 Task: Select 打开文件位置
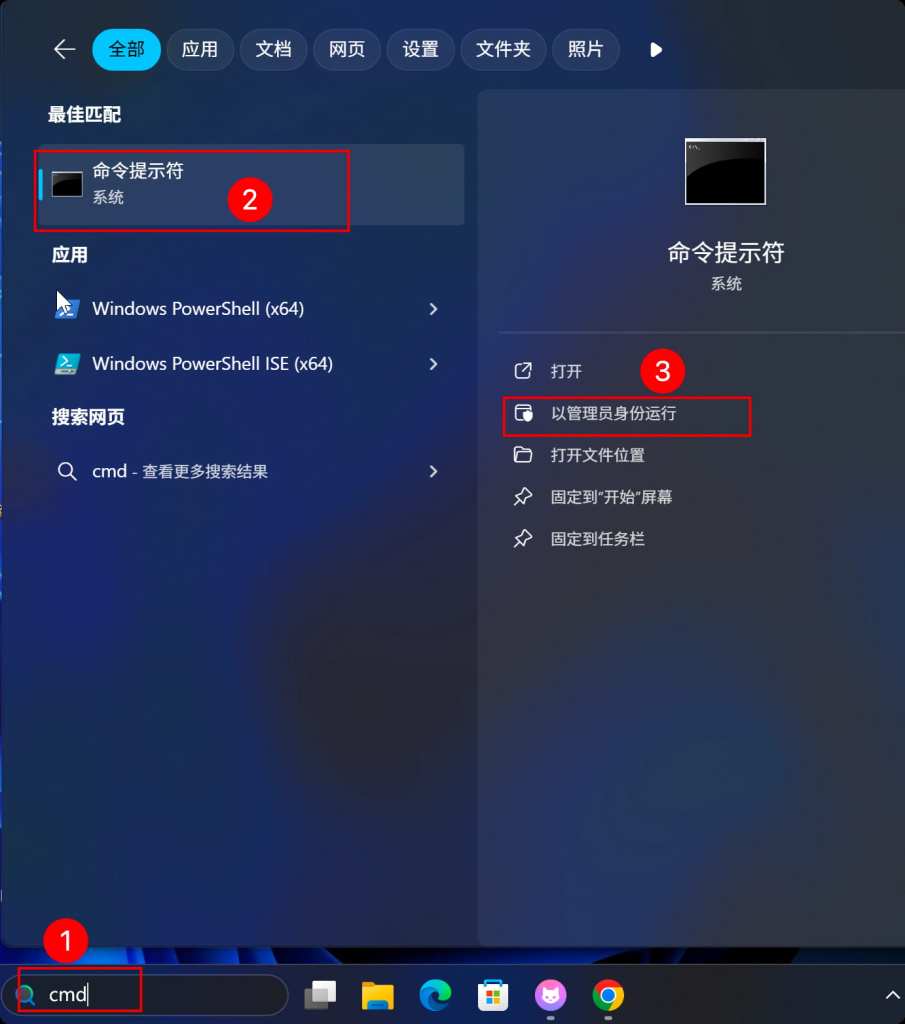(597, 455)
